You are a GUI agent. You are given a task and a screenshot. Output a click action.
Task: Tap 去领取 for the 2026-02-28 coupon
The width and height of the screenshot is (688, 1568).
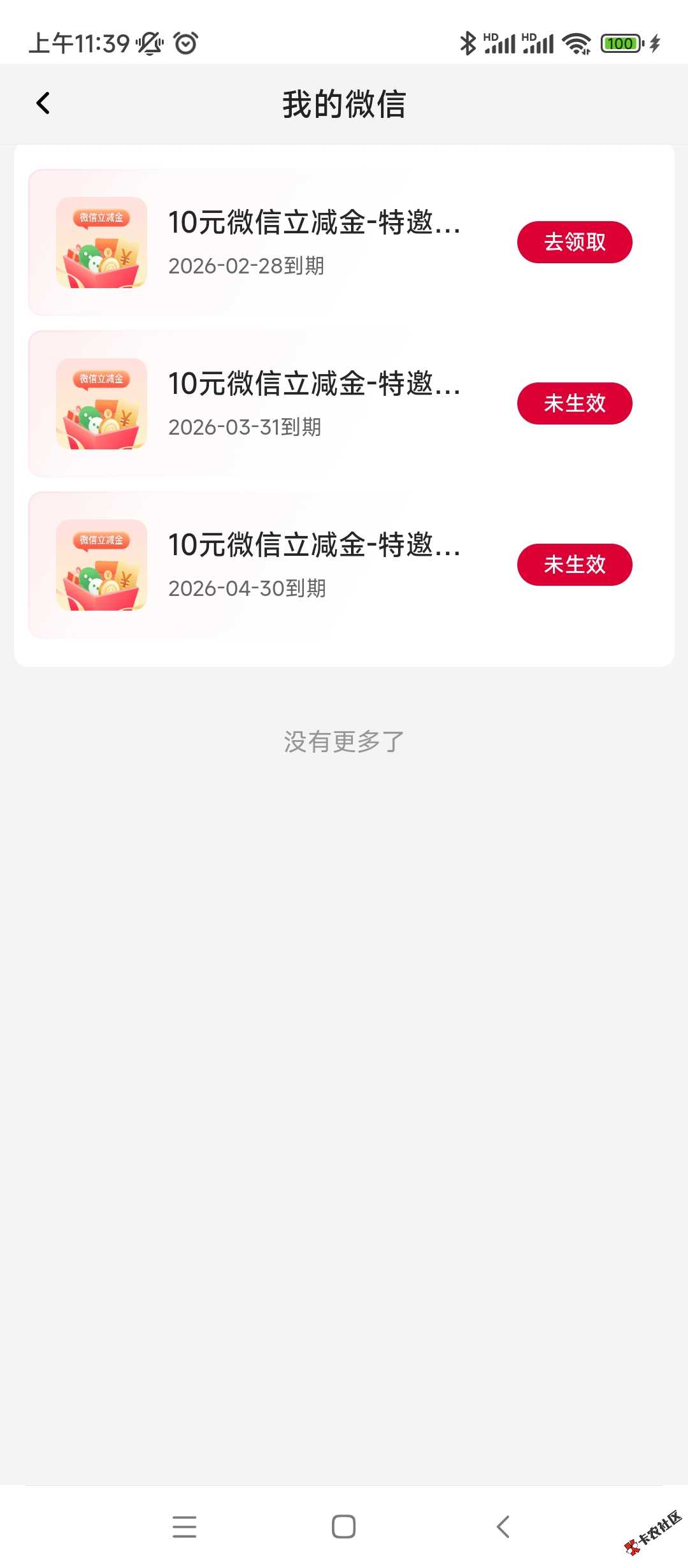574,242
